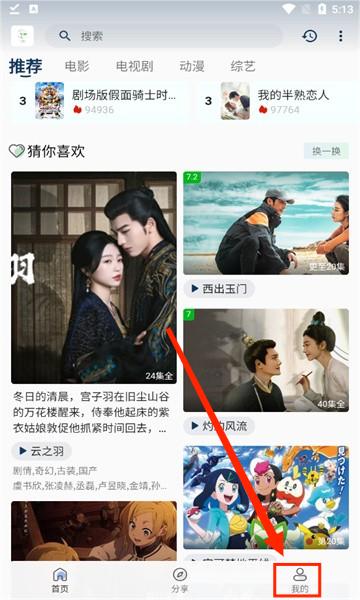Tap 换一换 to refresh recommendations
Image resolution: width=360 pixels, height=600 pixels.
pyautogui.click(x=326, y=151)
